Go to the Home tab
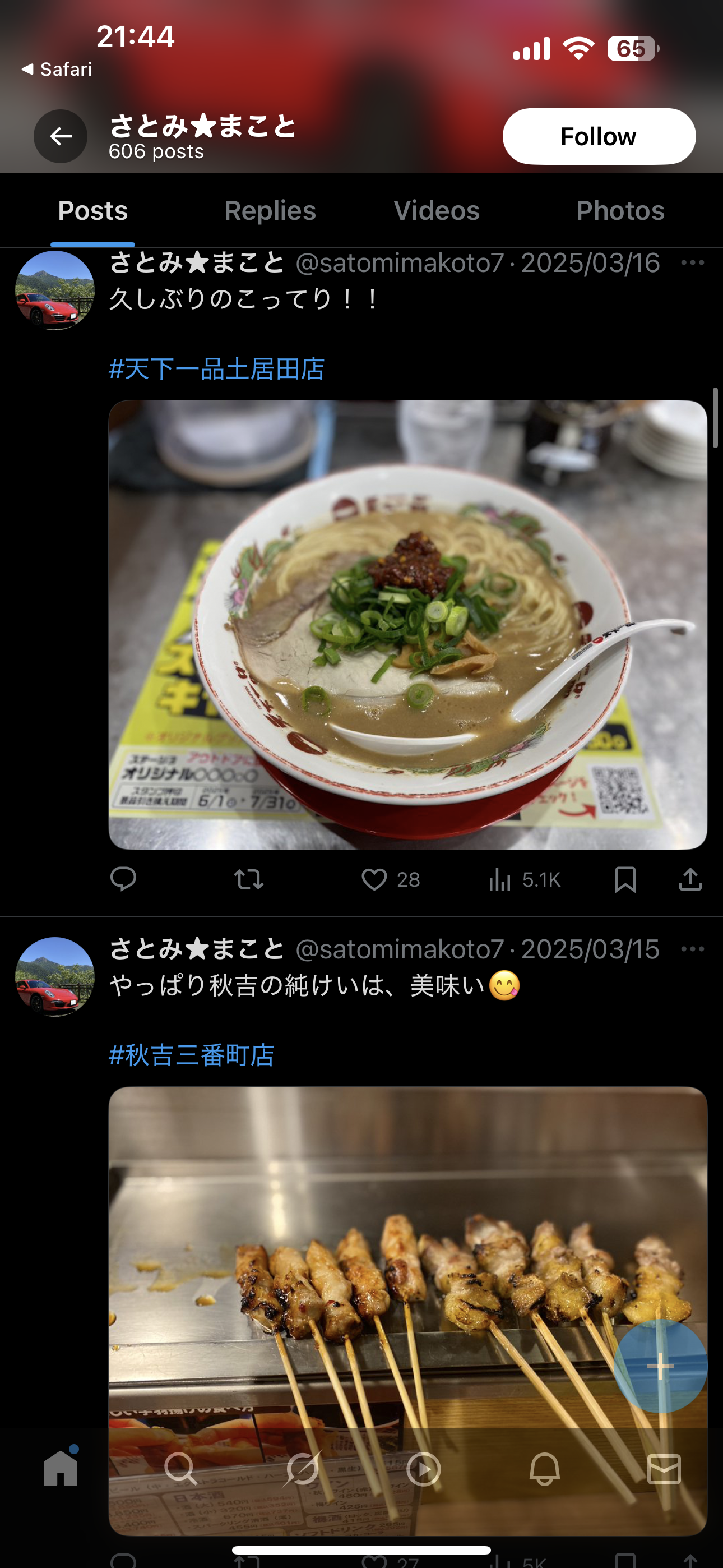Screen dimensions: 723x1568 tap(61, 1468)
